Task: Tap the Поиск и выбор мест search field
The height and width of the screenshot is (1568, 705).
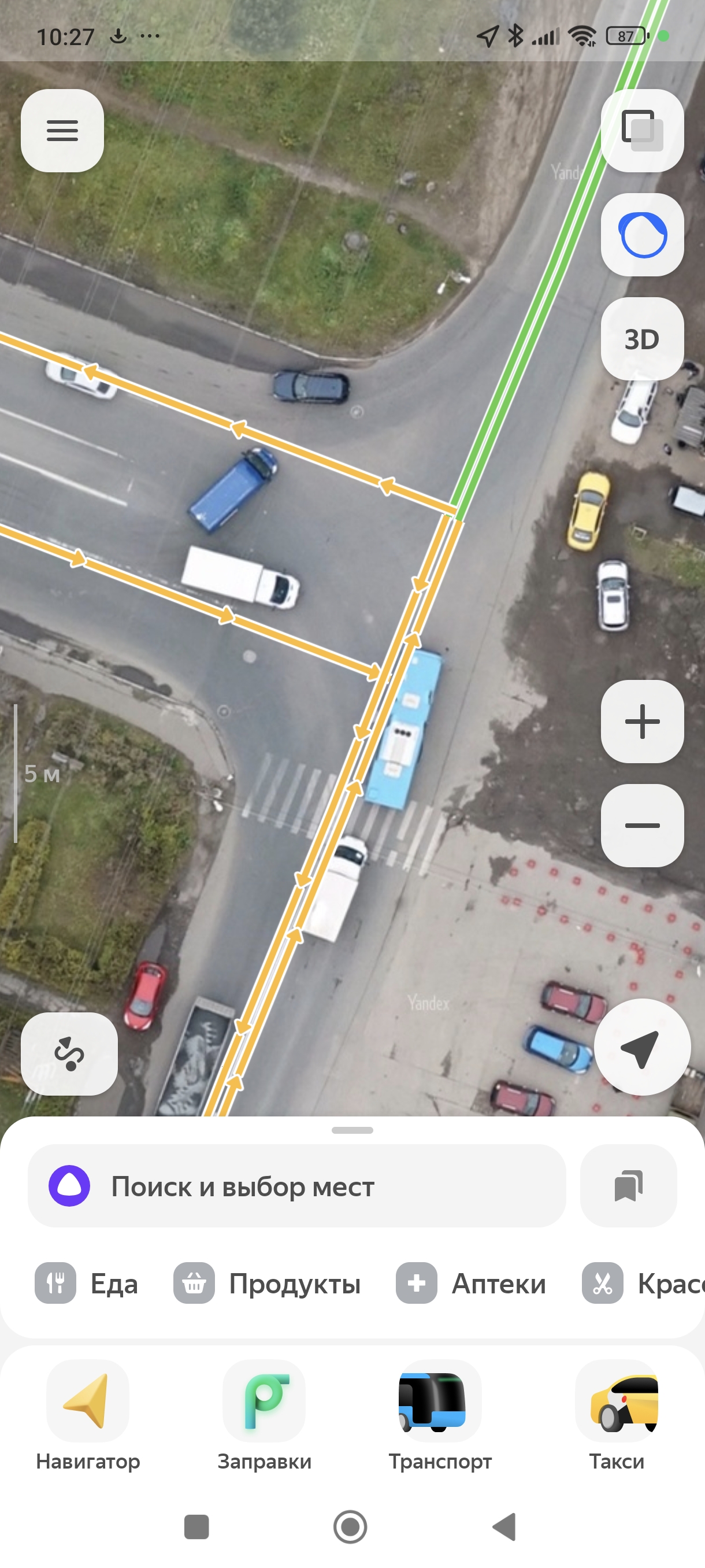Action: point(297,1186)
